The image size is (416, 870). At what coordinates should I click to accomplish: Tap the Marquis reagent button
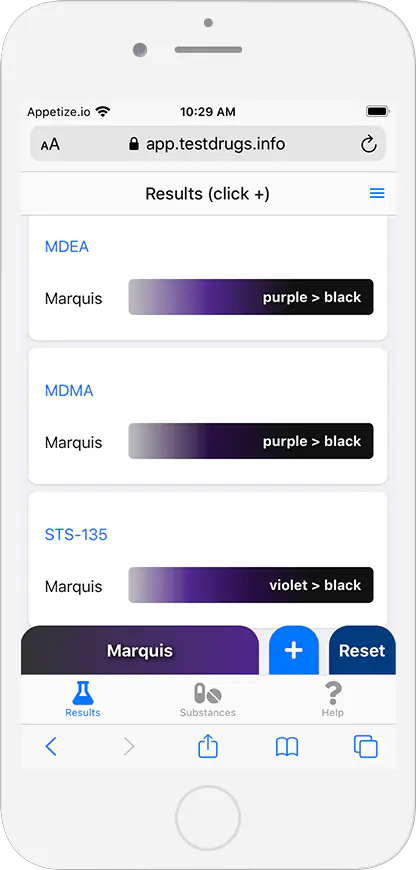pos(140,650)
